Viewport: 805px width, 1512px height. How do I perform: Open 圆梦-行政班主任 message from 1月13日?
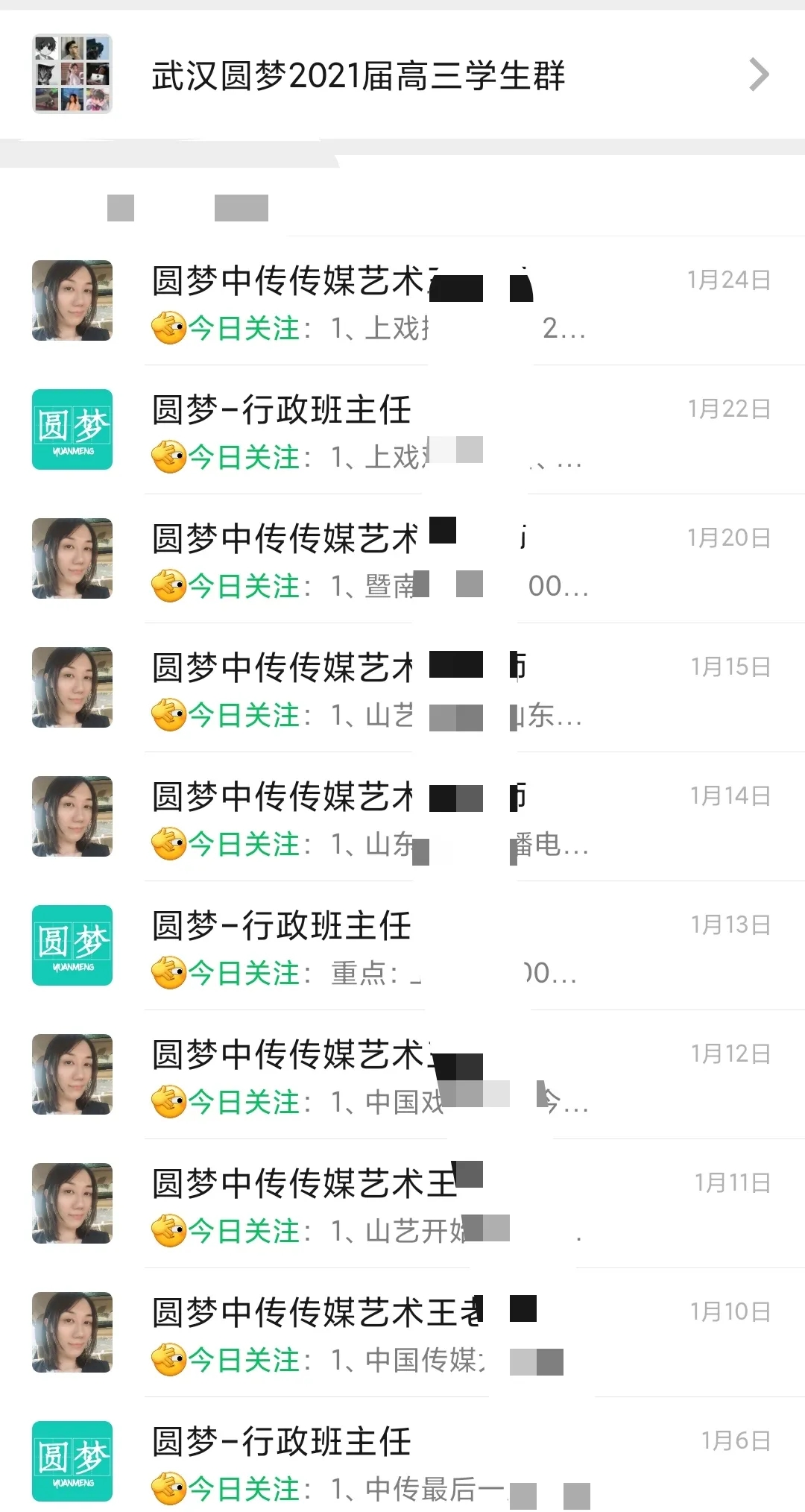tap(402, 947)
